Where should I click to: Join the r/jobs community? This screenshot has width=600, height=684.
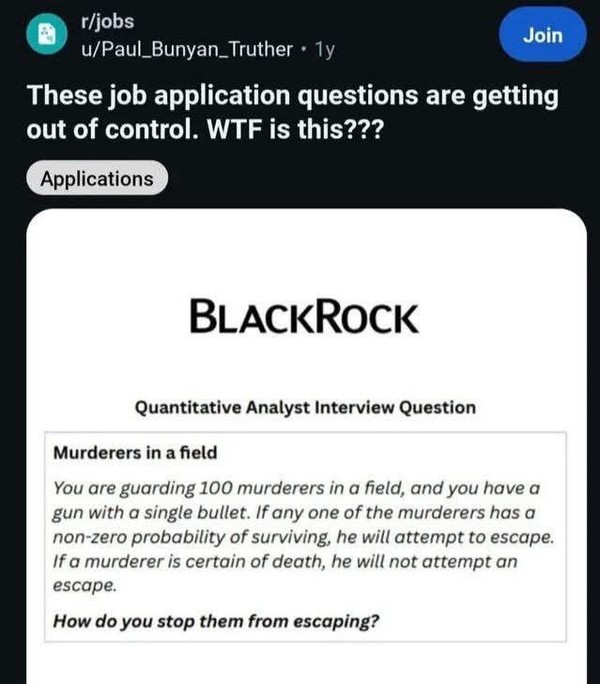pyautogui.click(x=542, y=36)
